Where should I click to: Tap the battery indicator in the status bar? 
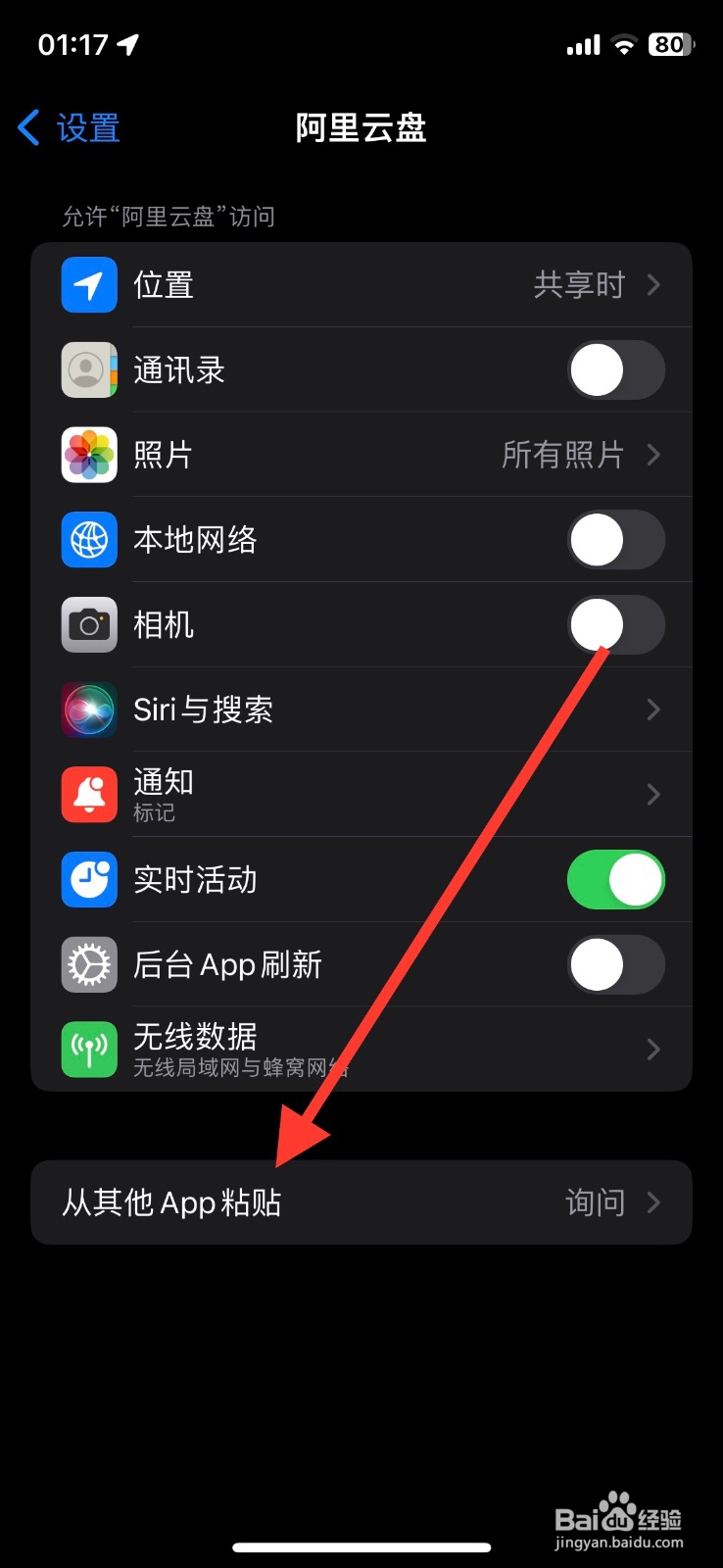click(671, 44)
